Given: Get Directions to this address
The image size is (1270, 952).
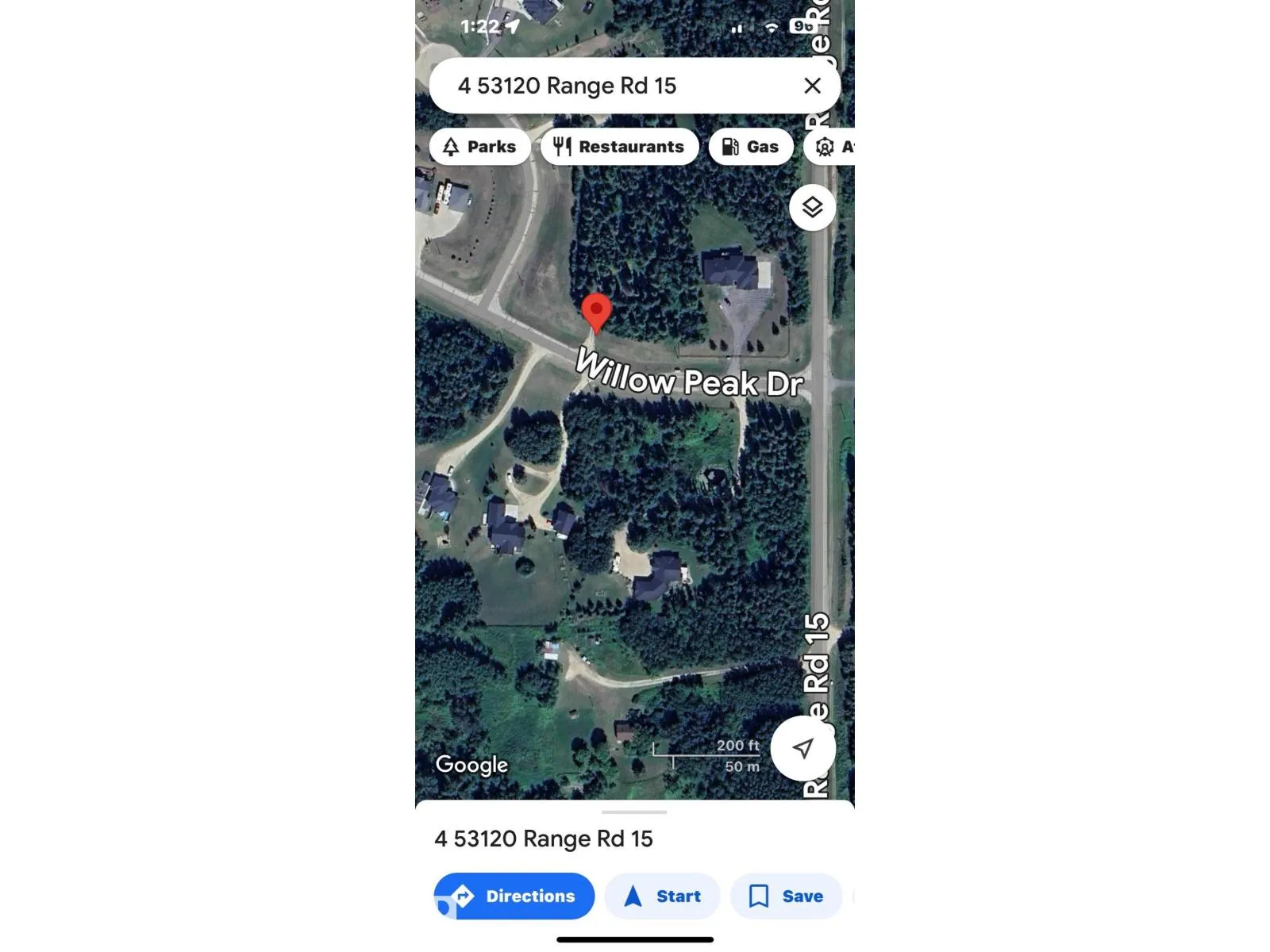Looking at the screenshot, I should click(x=514, y=896).
